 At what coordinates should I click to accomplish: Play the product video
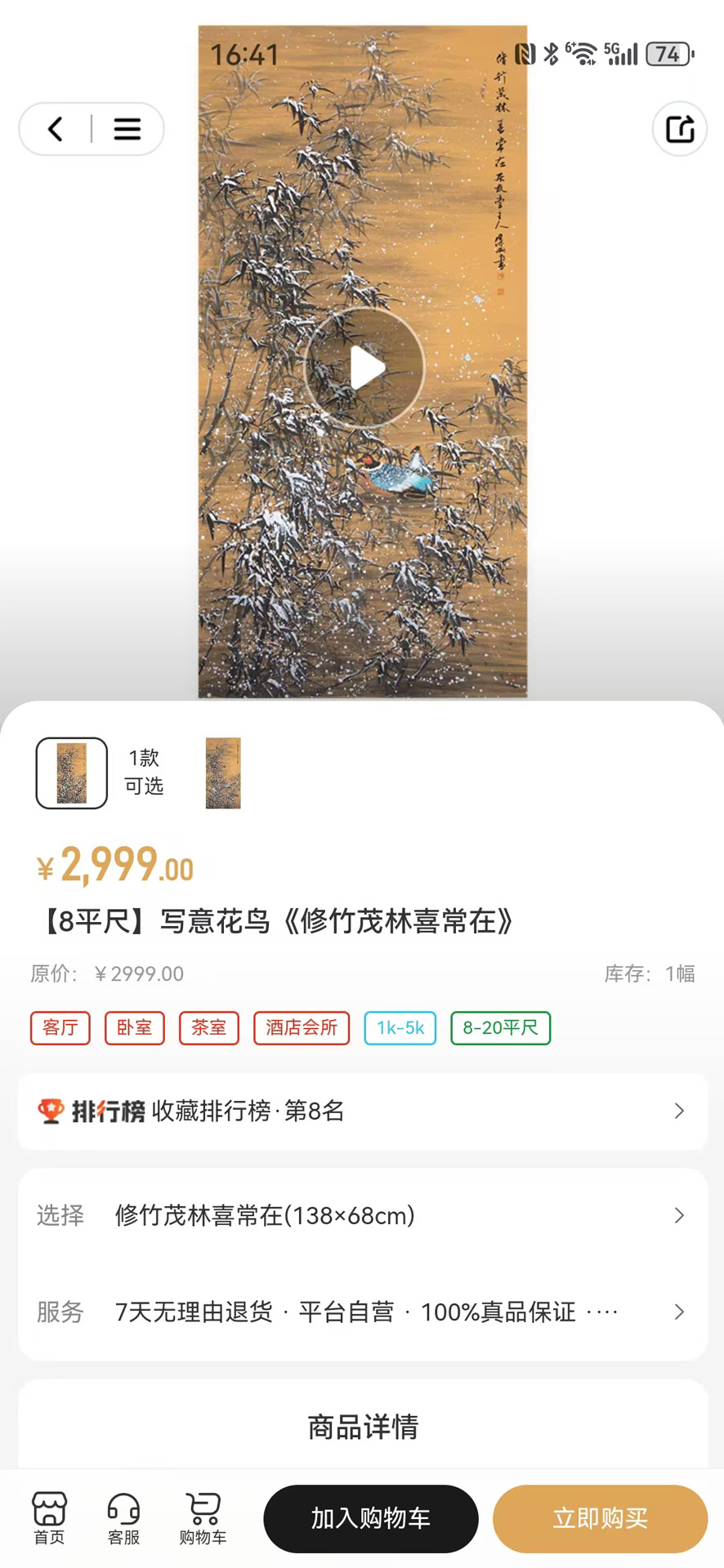(364, 368)
